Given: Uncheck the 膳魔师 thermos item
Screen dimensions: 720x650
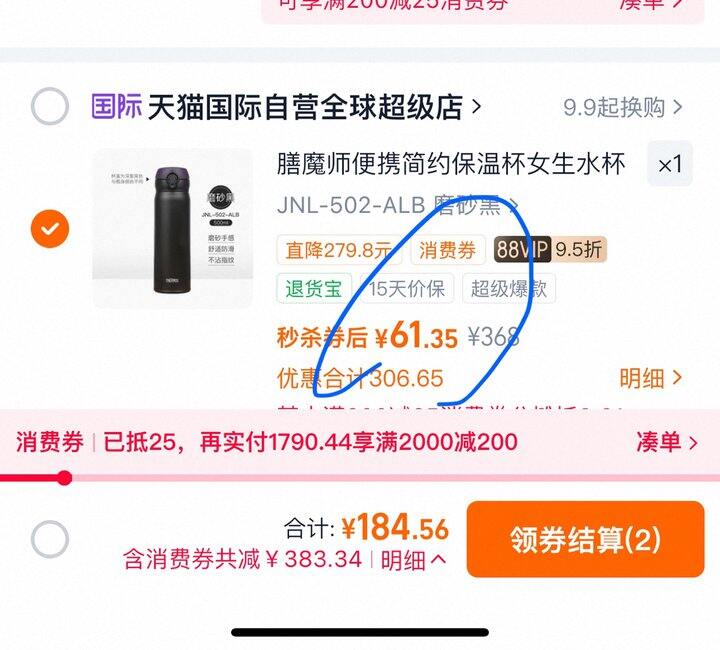Looking at the screenshot, I should click(x=50, y=229).
